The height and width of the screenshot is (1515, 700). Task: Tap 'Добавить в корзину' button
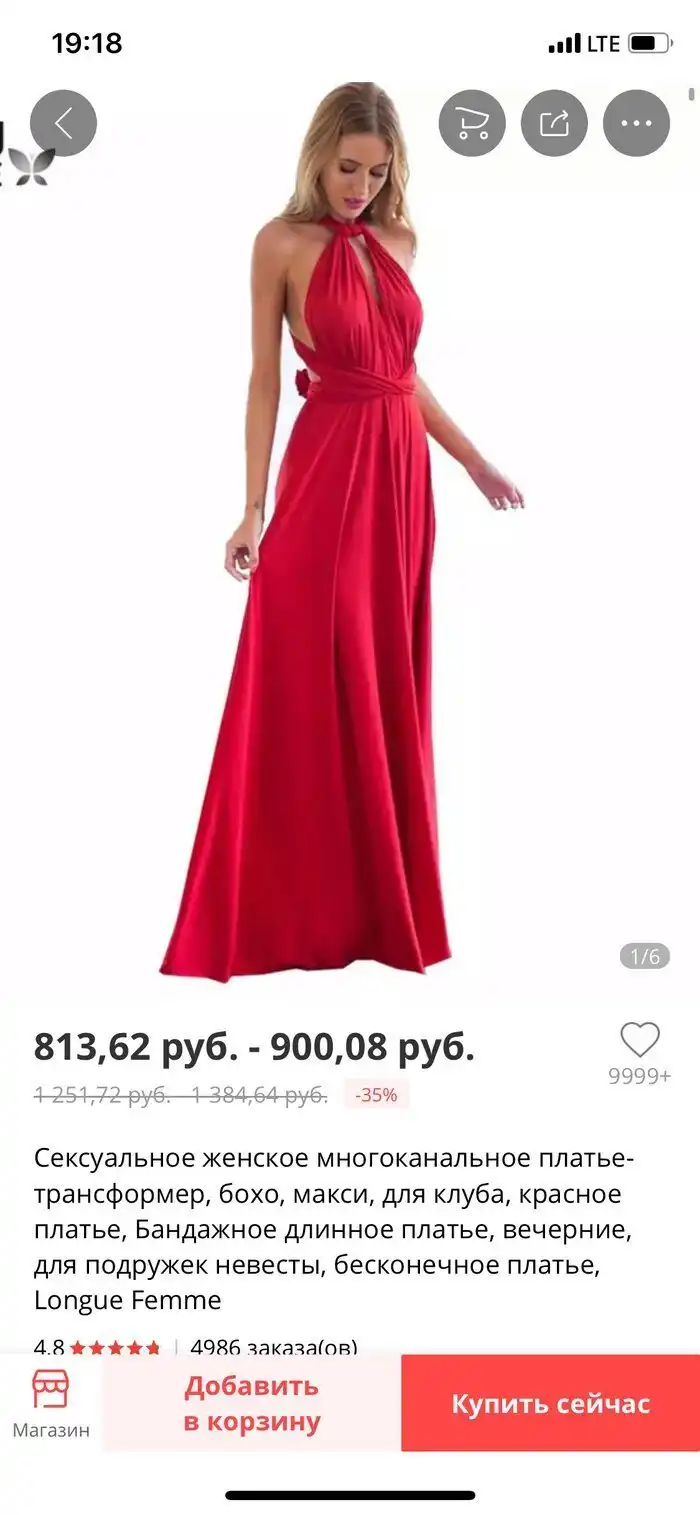[252, 1403]
